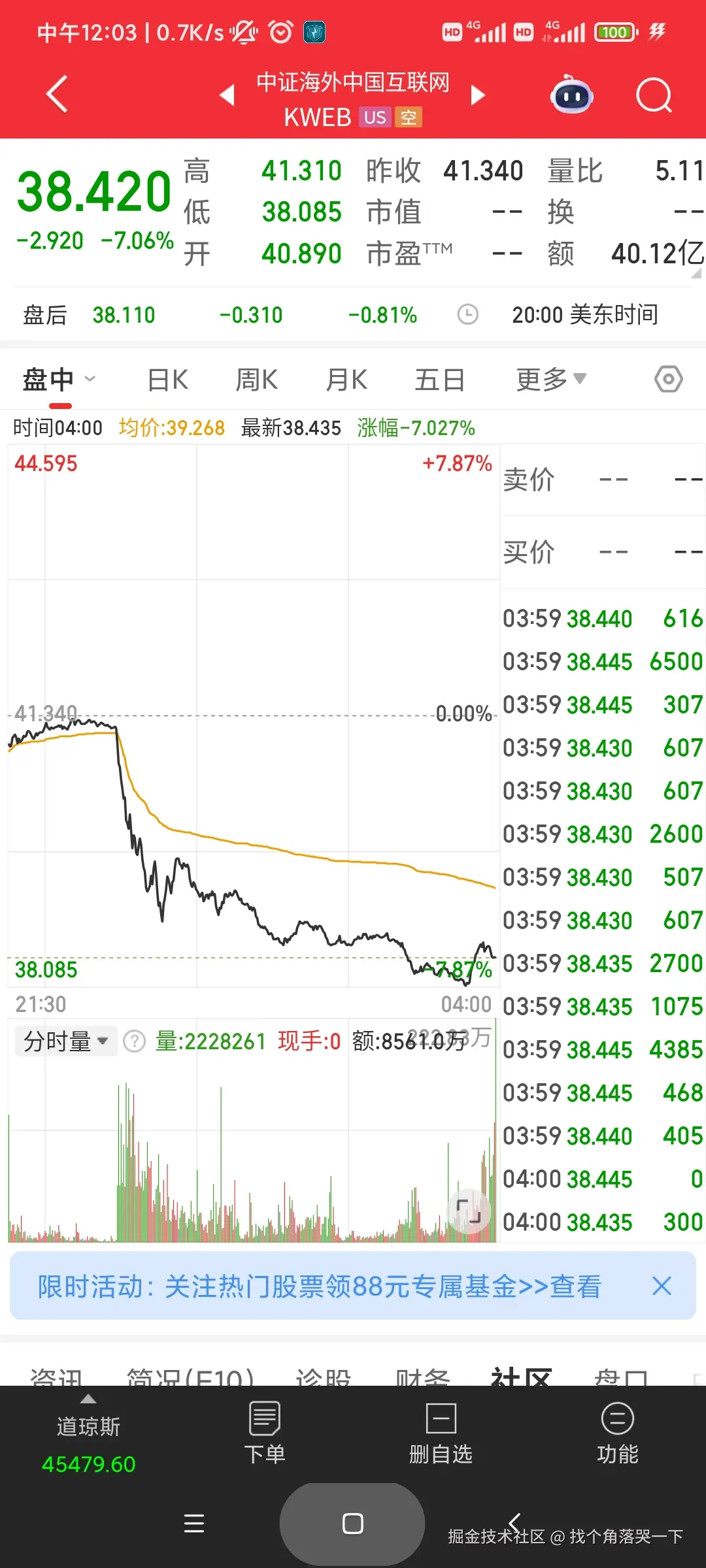Open chart settings via the gear icon
The height and width of the screenshot is (1568, 706).
[668, 379]
